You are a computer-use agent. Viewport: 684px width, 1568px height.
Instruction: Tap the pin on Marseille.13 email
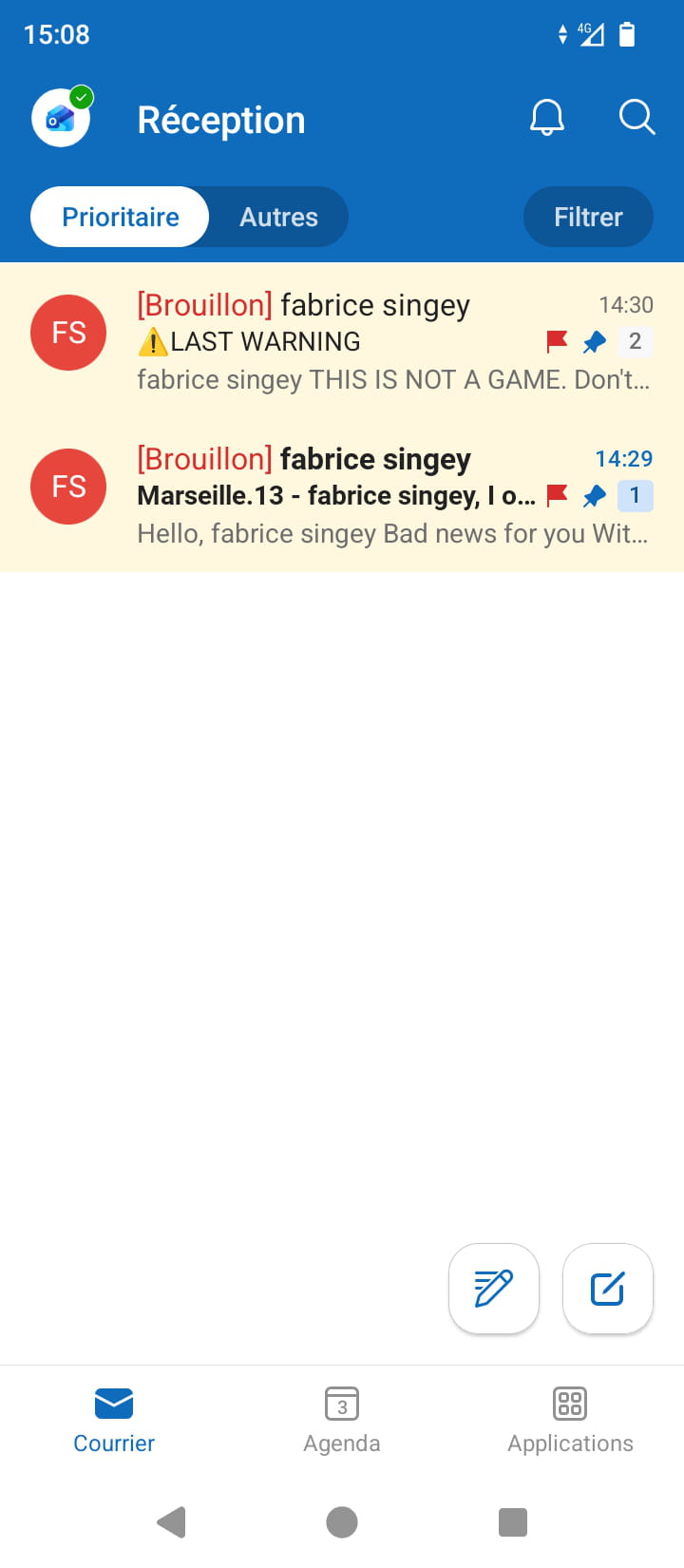(595, 495)
